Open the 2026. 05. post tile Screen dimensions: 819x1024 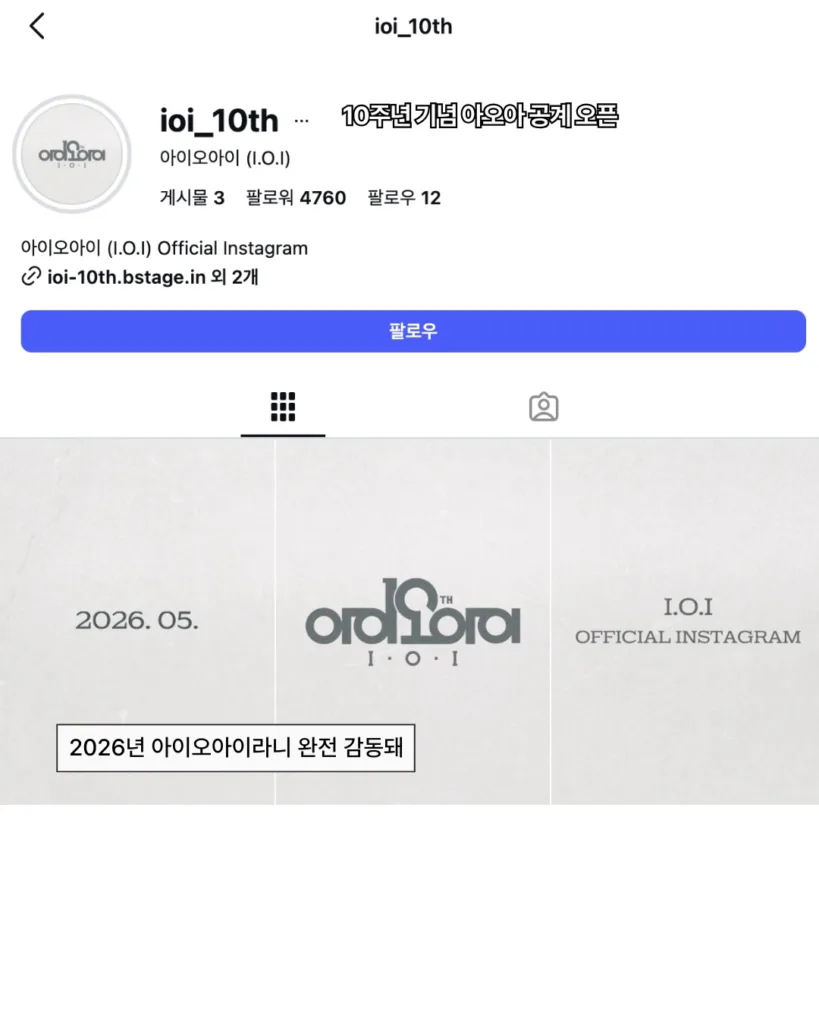137,620
